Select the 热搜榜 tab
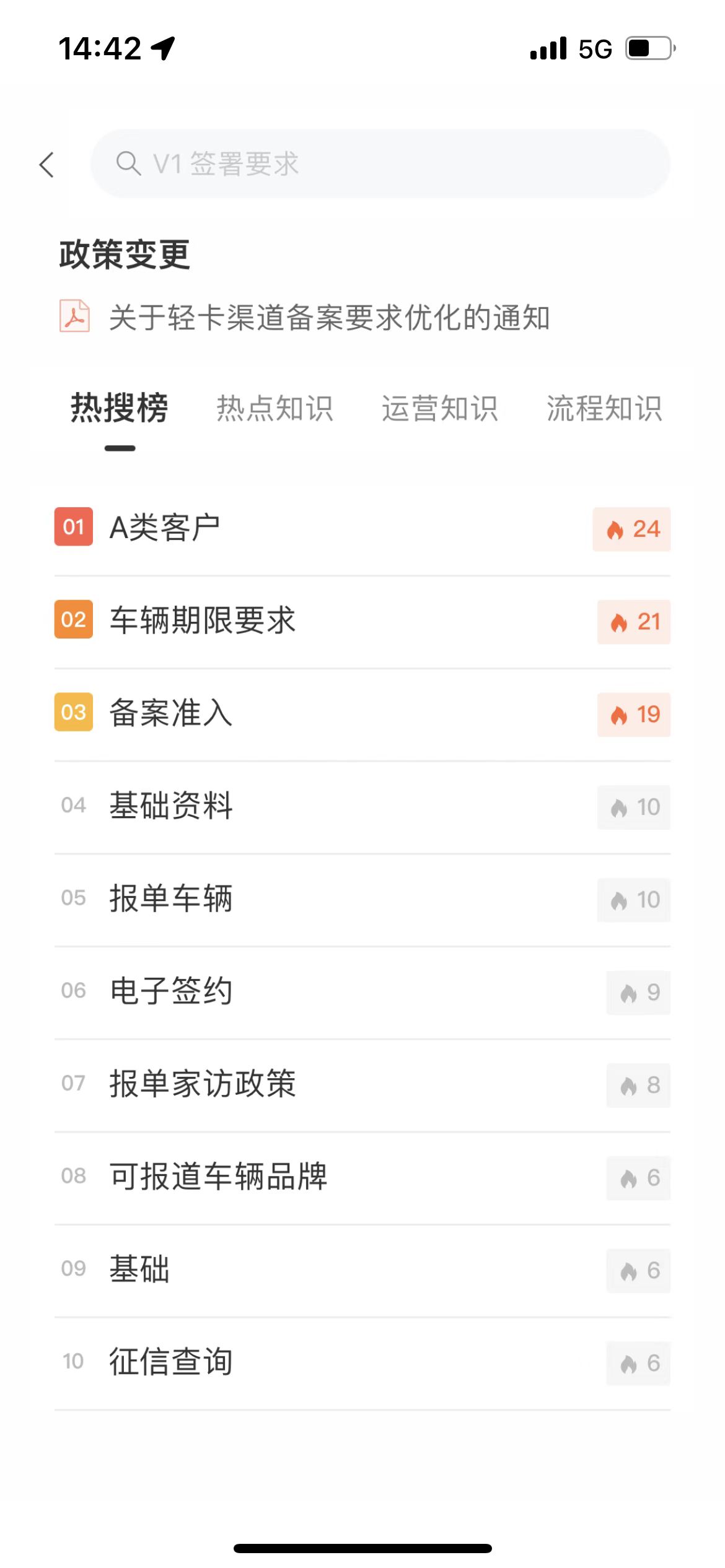725x1568 pixels. pyautogui.click(x=120, y=409)
